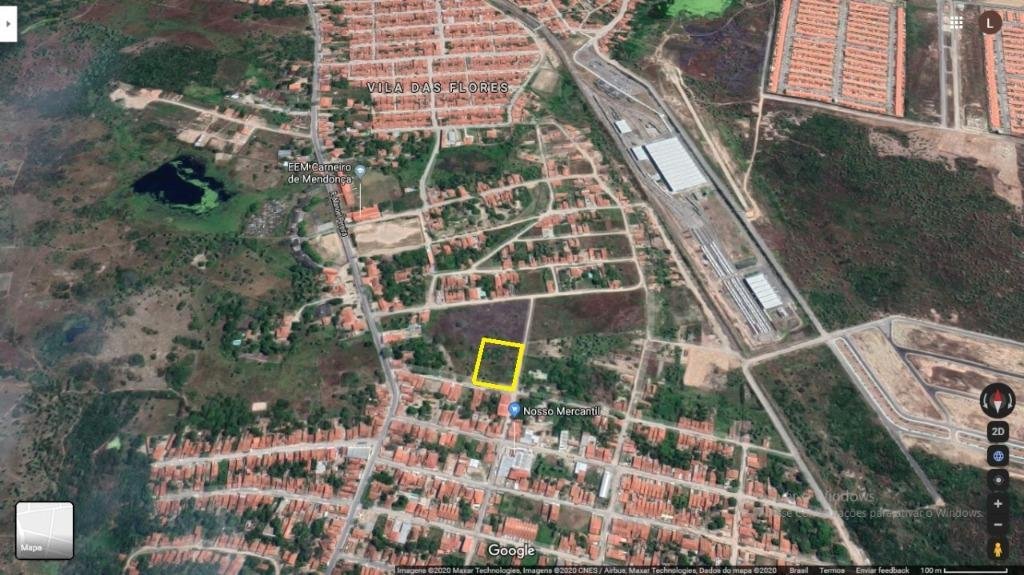Open the account profile avatar
Screen dimensions: 1024x575
coord(991,22)
